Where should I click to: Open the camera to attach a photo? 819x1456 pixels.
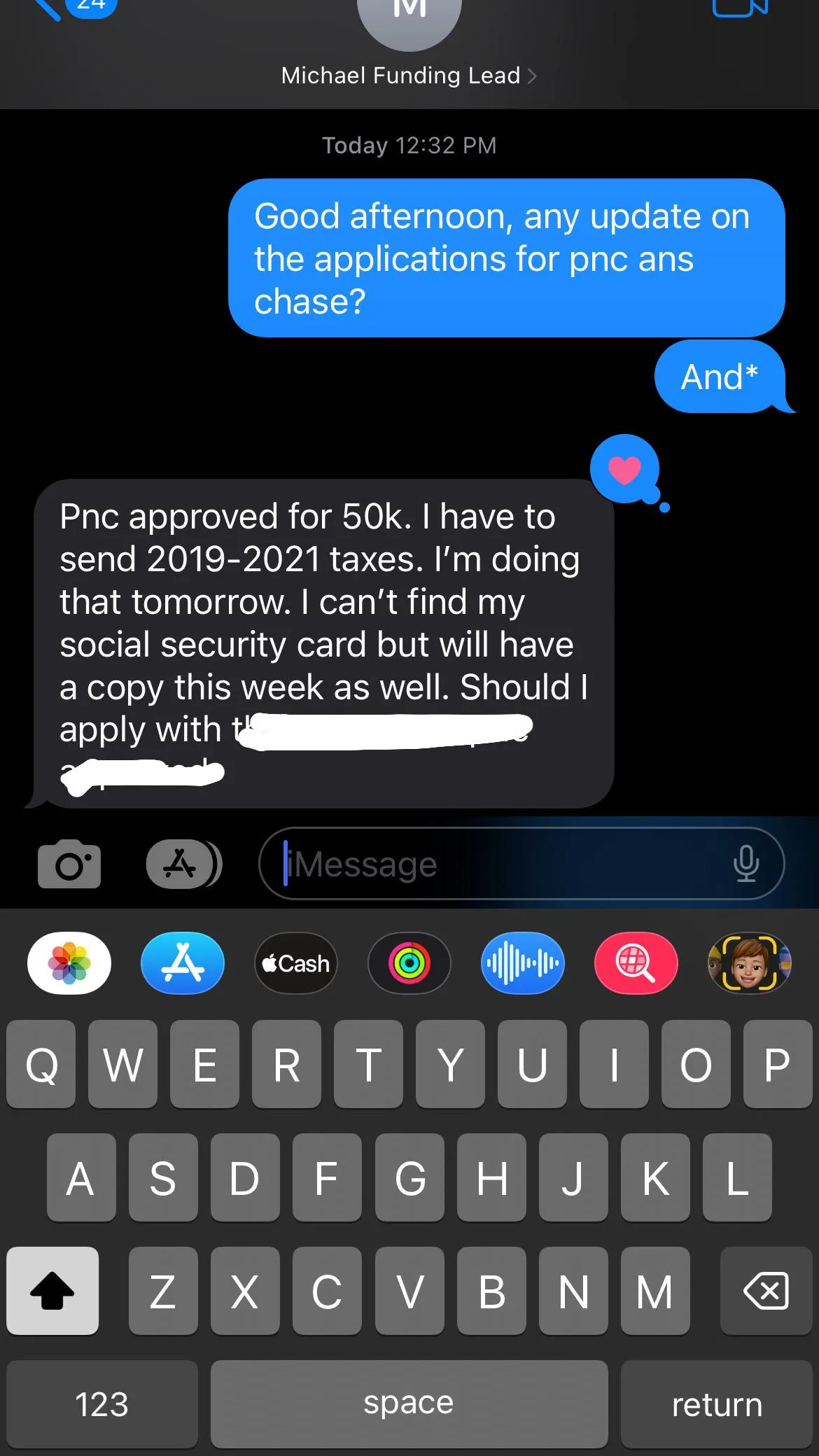69,864
